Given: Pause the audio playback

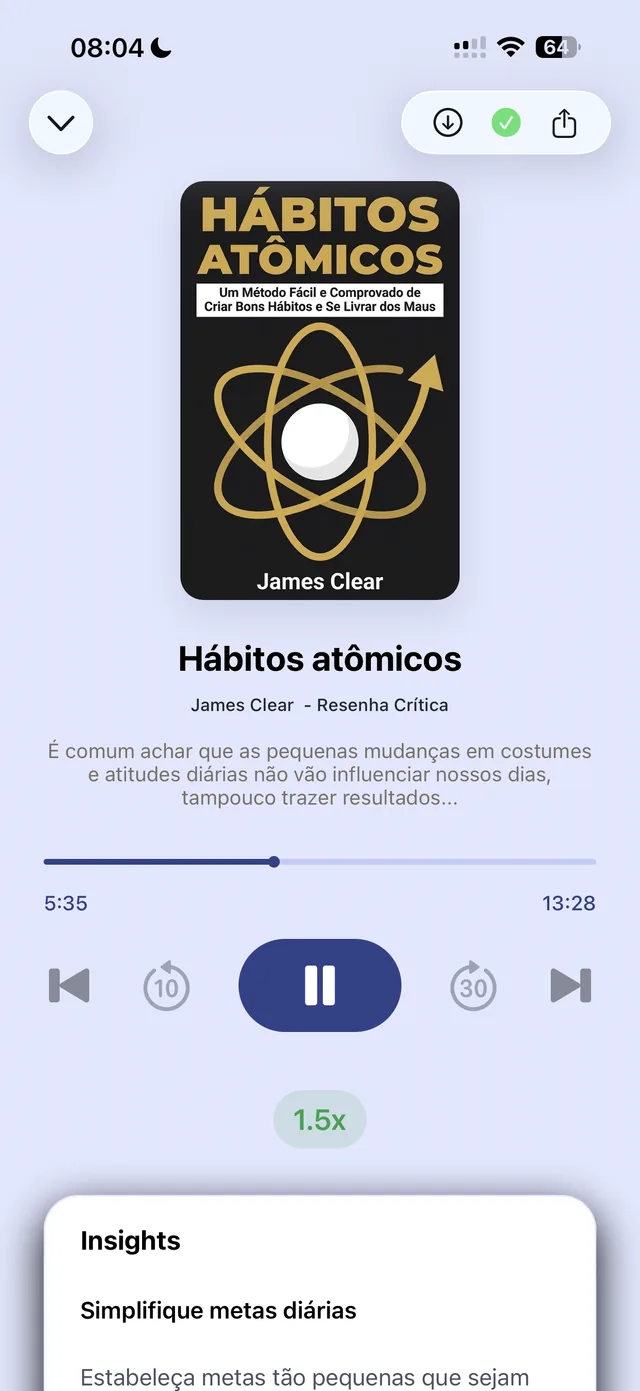Looking at the screenshot, I should [320, 986].
